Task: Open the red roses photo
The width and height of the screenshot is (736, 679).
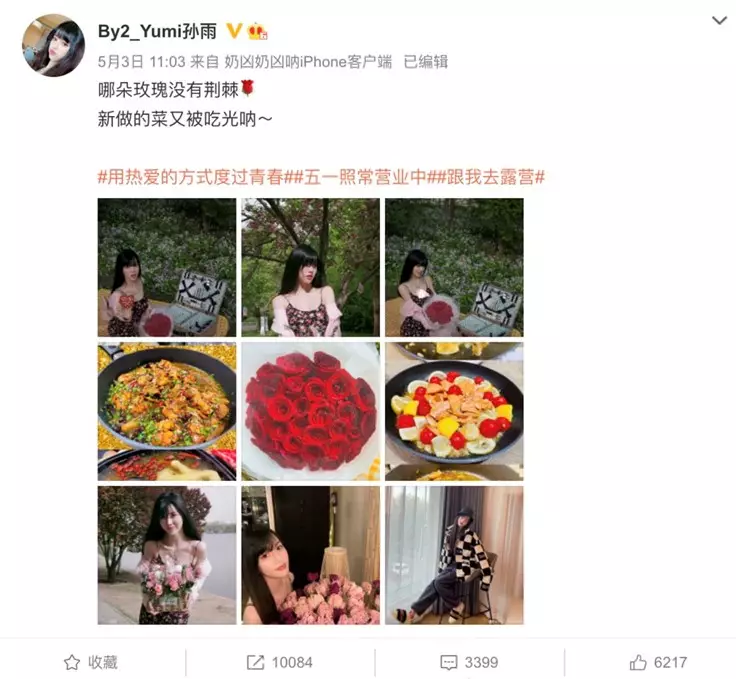Action: click(311, 411)
